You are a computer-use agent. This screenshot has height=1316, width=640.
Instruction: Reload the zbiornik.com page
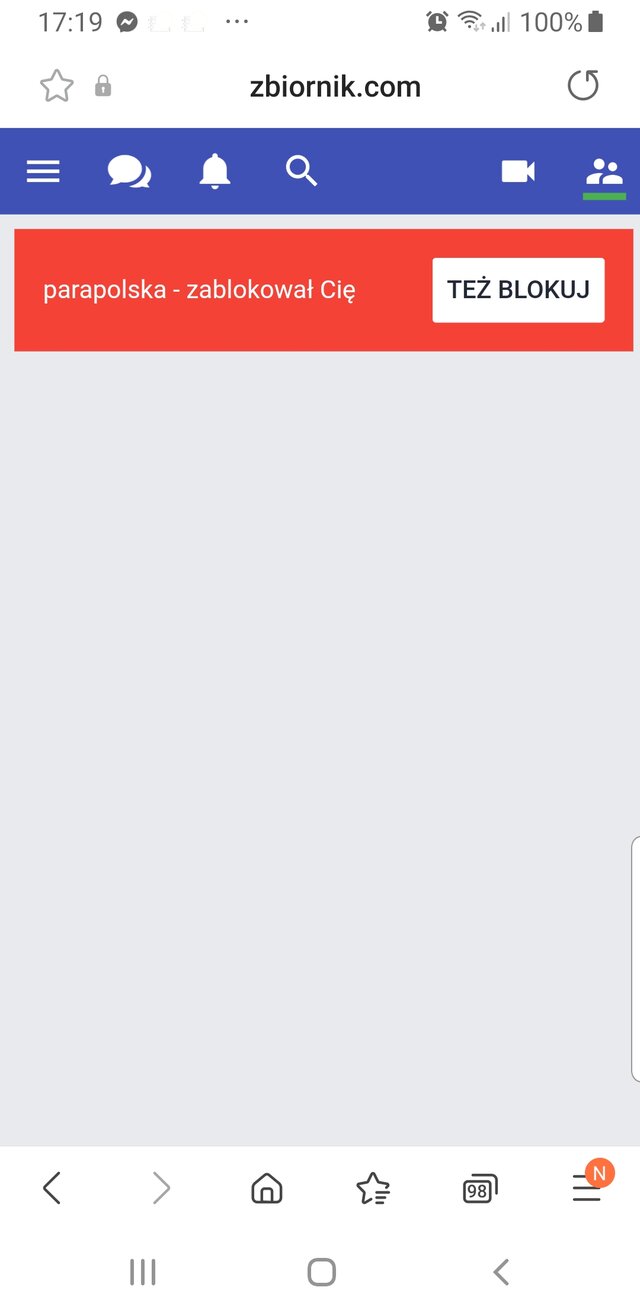point(583,86)
